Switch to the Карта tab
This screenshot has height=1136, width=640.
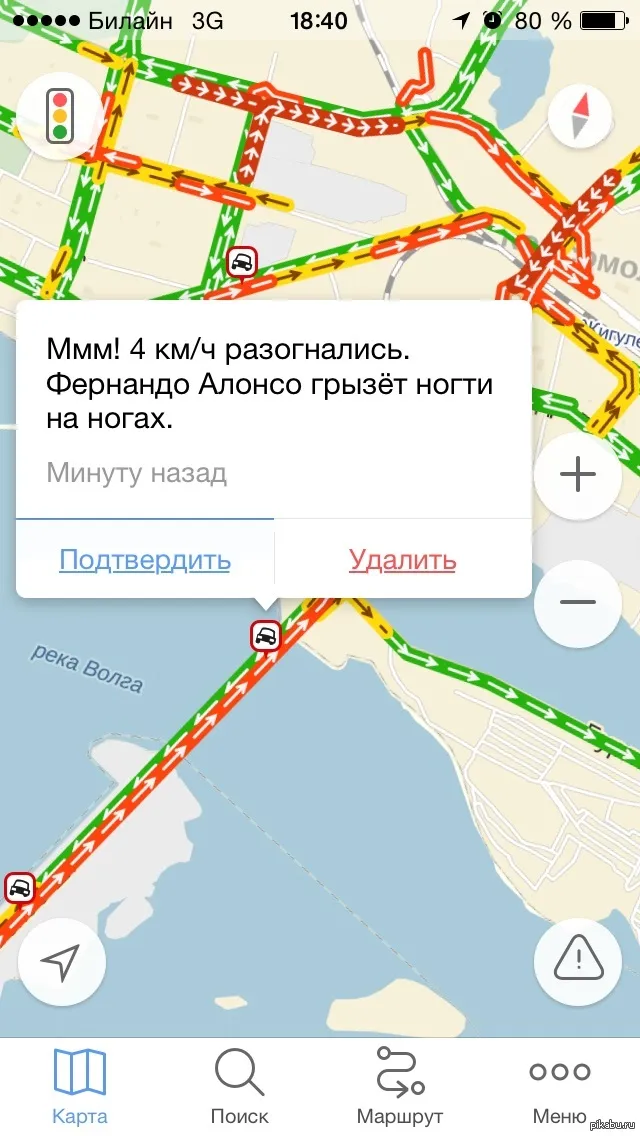[80, 1085]
